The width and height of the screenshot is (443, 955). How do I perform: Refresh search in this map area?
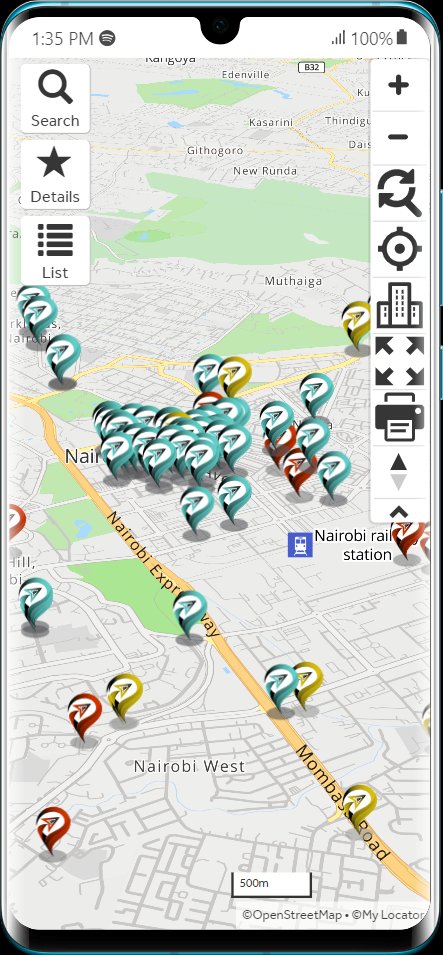click(399, 193)
